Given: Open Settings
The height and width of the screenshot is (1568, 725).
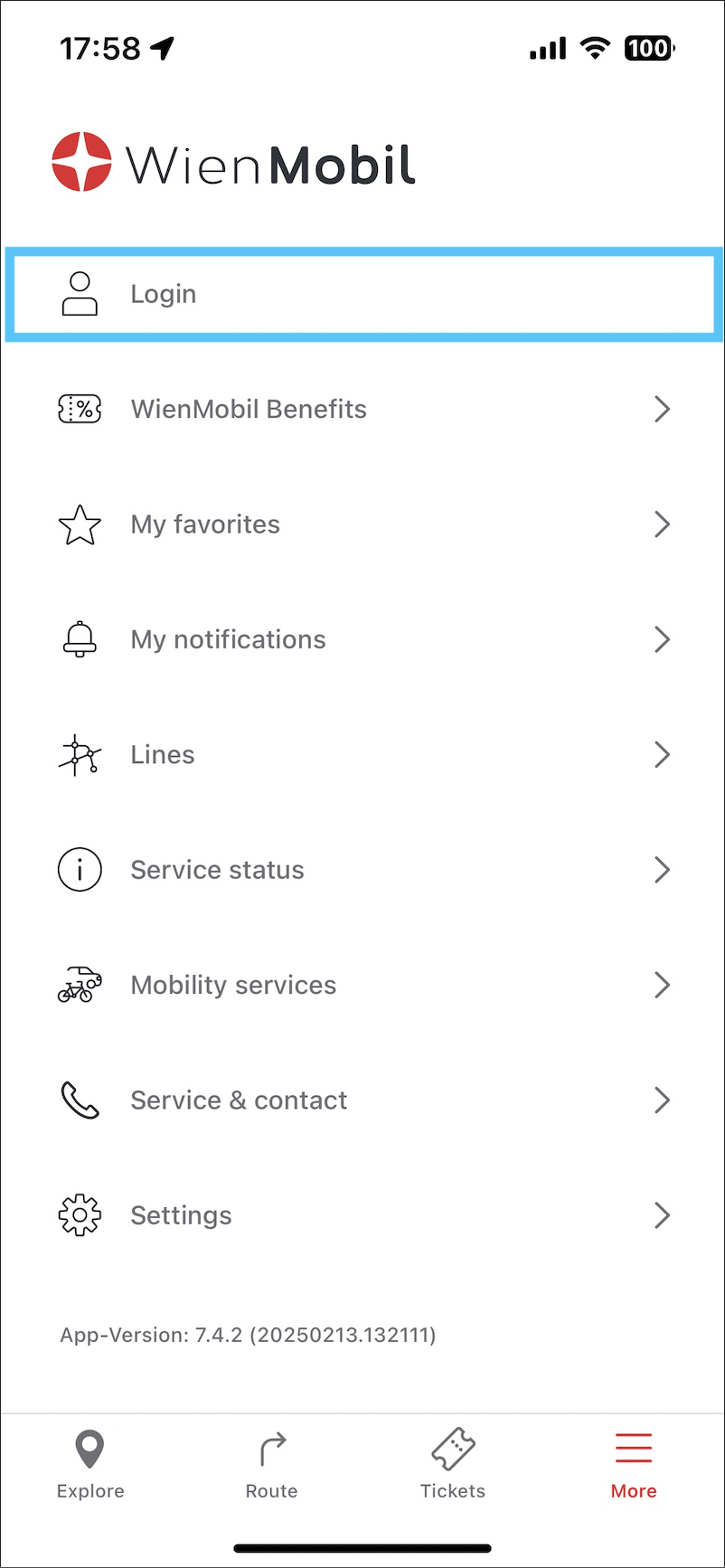Looking at the screenshot, I should [362, 1215].
